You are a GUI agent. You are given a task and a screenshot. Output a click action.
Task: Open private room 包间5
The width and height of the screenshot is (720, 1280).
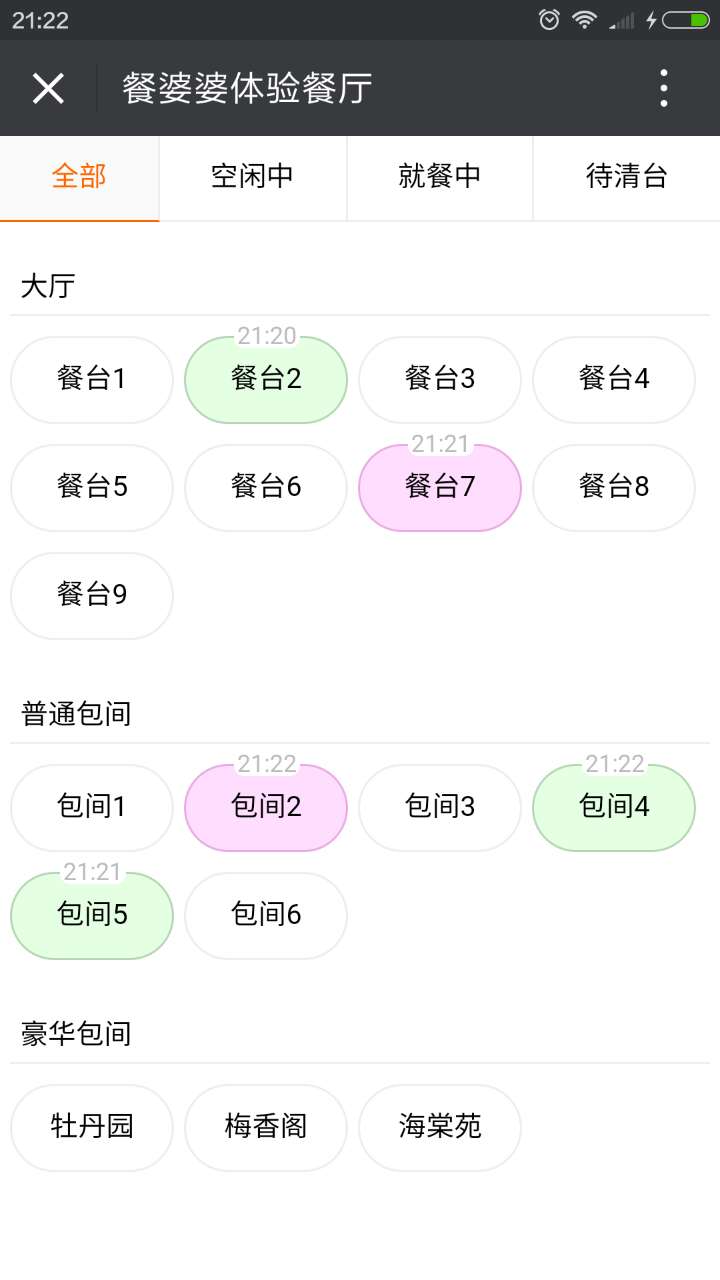point(92,916)
